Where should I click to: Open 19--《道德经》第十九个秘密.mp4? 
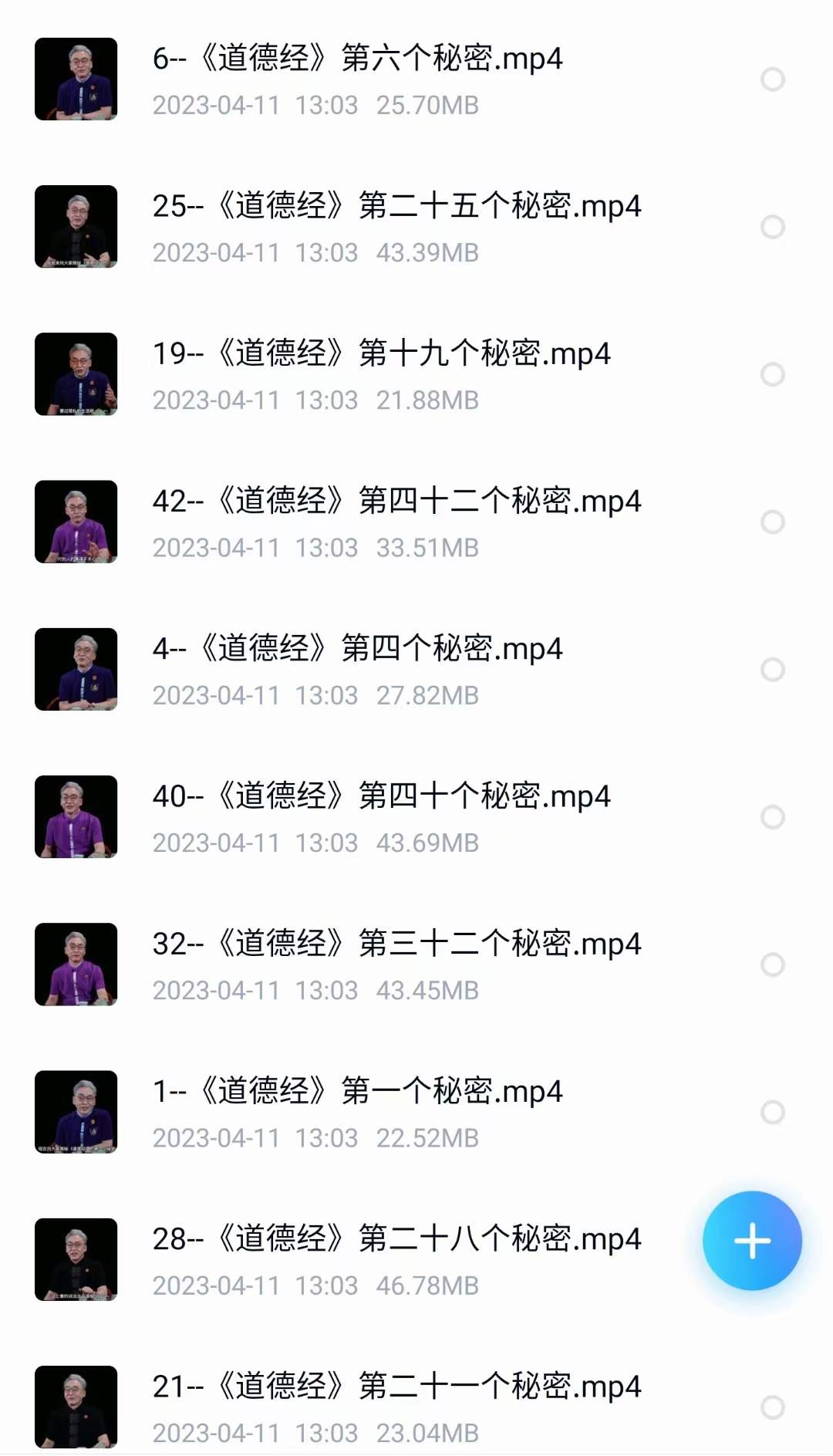[x=382, y=353]
